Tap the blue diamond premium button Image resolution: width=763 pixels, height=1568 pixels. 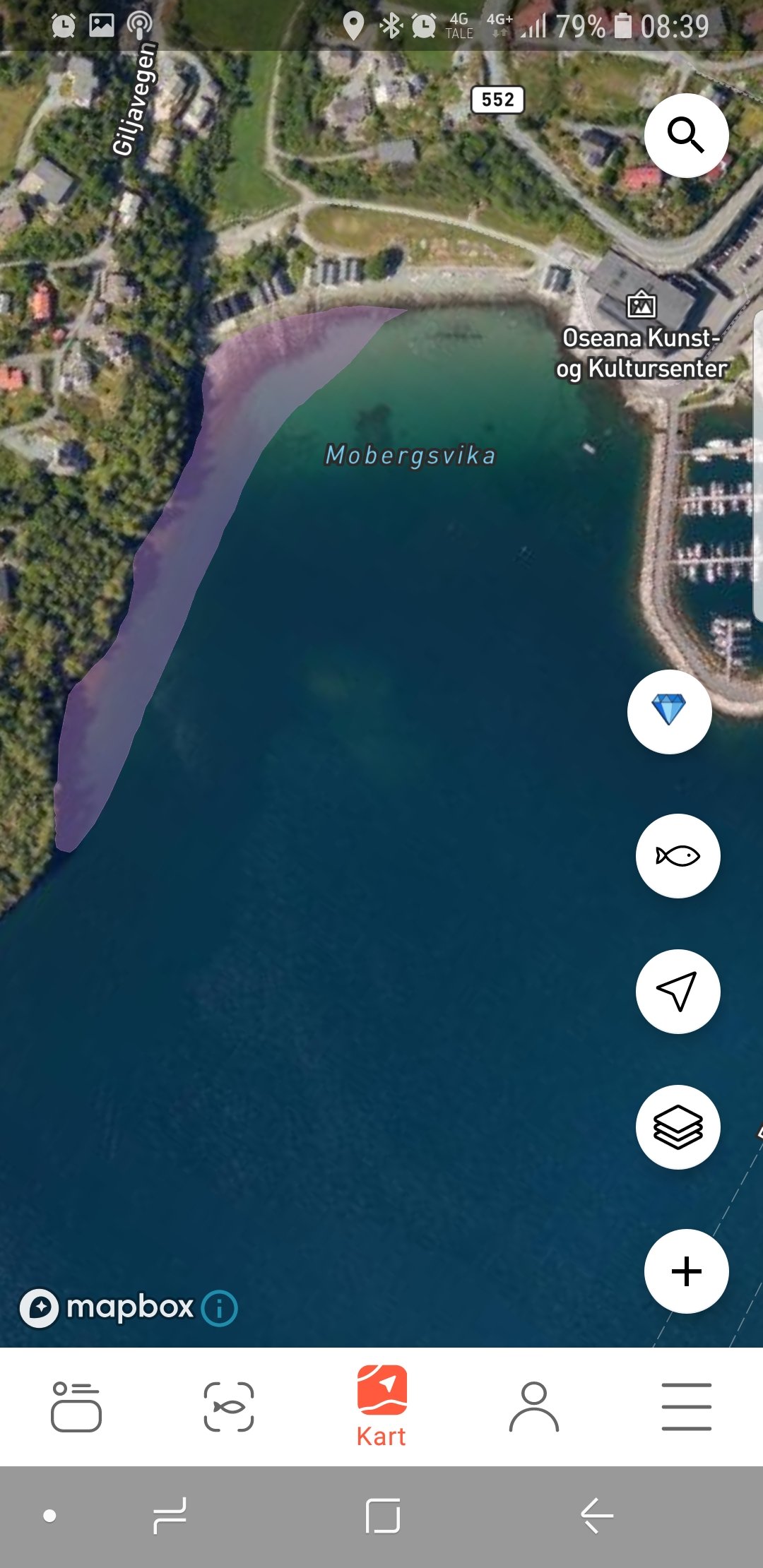(669, 711)
